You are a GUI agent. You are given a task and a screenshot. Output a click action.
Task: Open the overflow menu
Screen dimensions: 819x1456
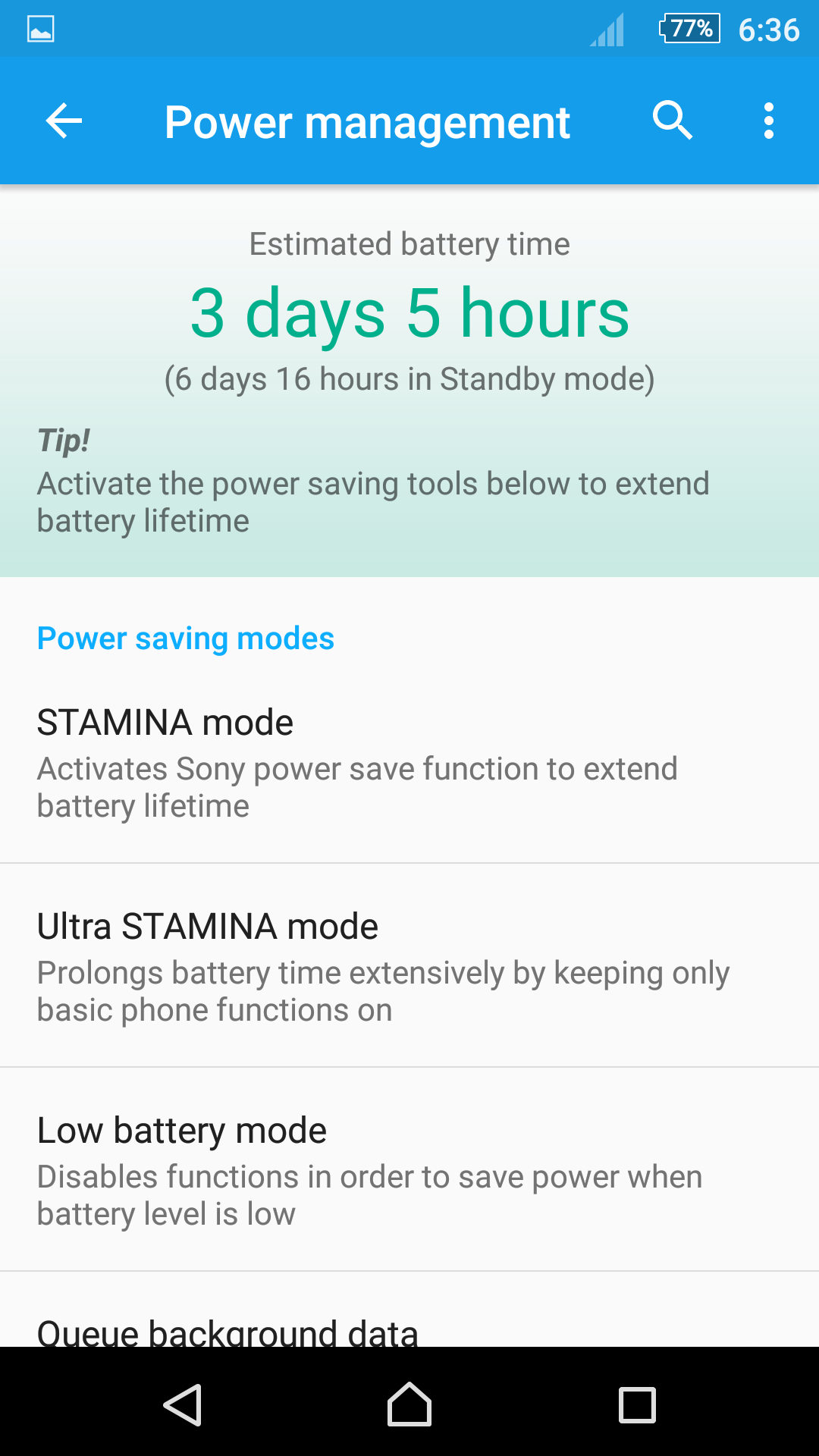point(768,121)
